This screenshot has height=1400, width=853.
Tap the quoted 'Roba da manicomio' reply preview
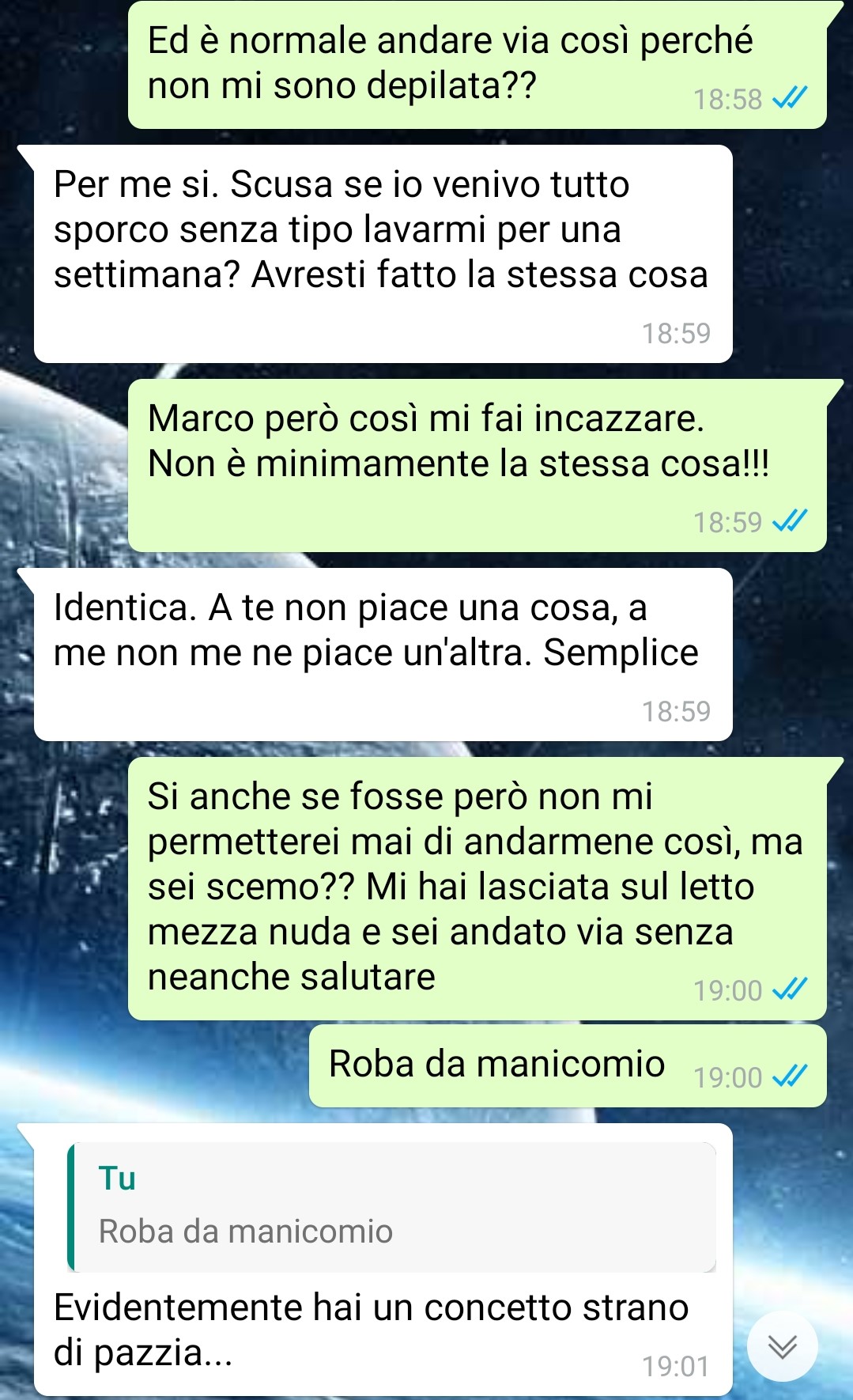(392, 1206)
